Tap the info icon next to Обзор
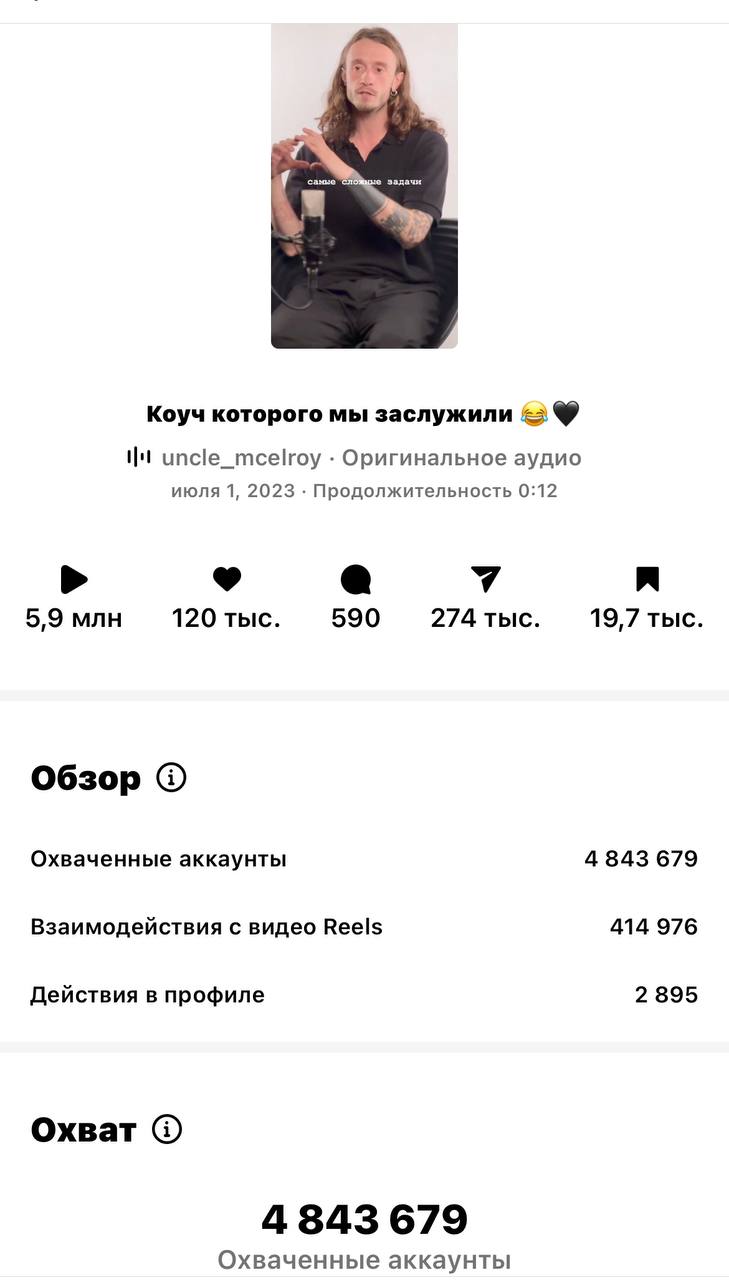 (172, 777)
